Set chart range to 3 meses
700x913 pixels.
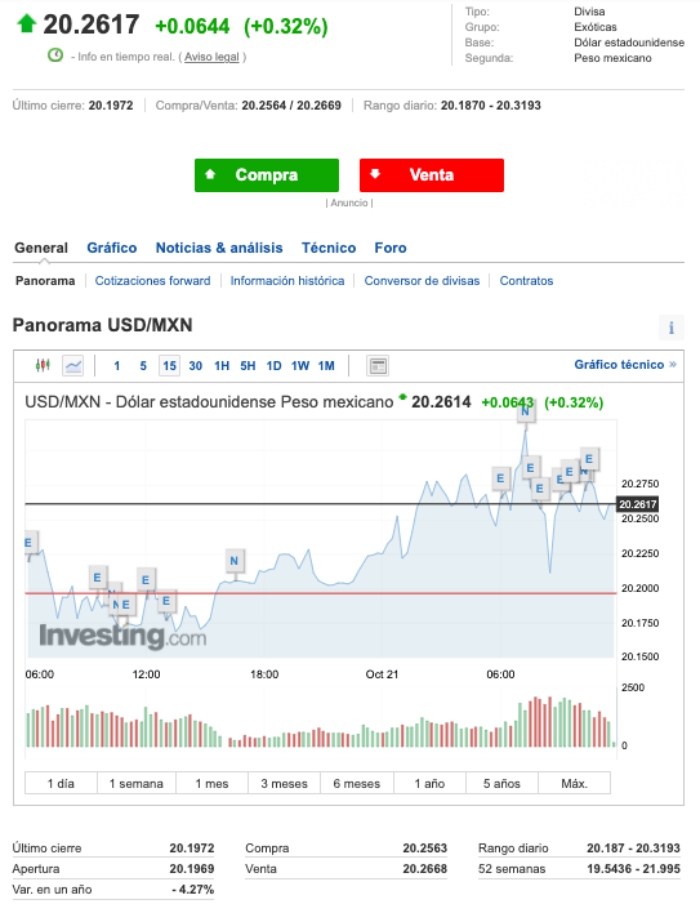click(283, 783)
